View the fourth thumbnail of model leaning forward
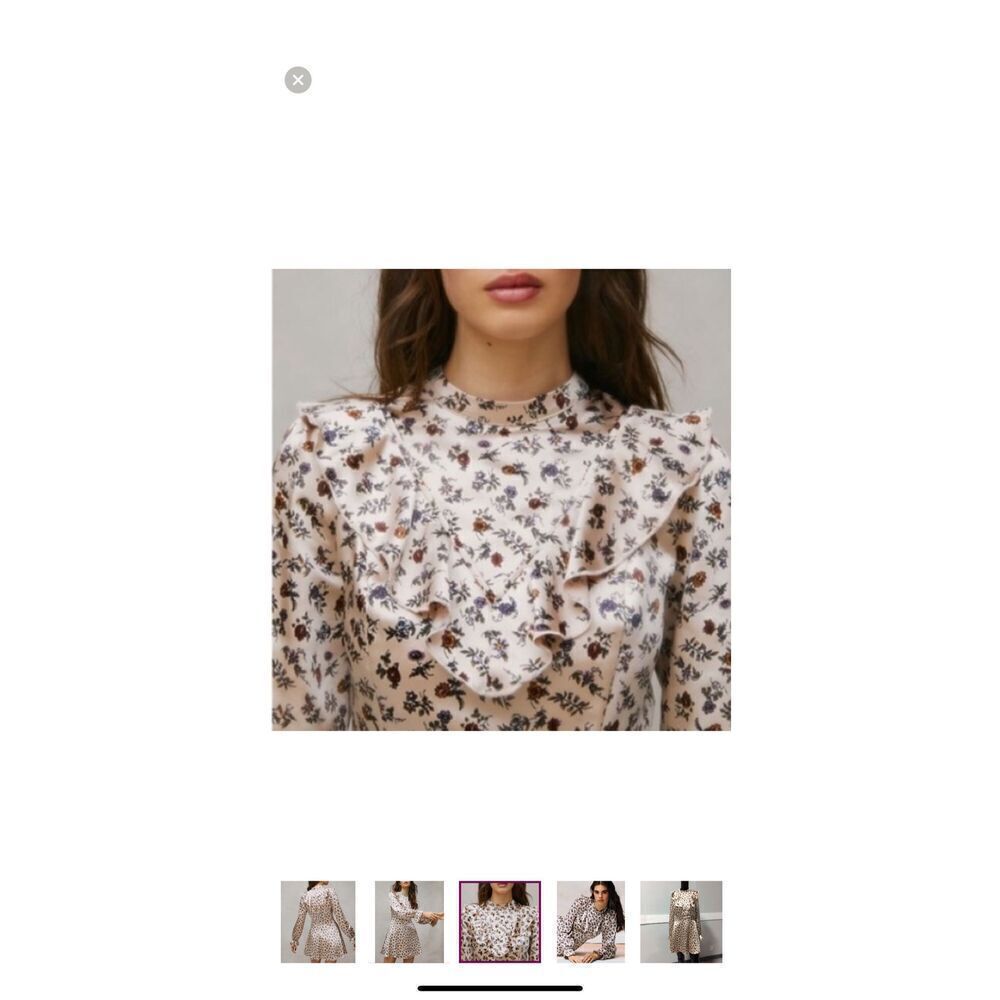The width and height of the screenshot is (1000, 1000). point(591,922)
